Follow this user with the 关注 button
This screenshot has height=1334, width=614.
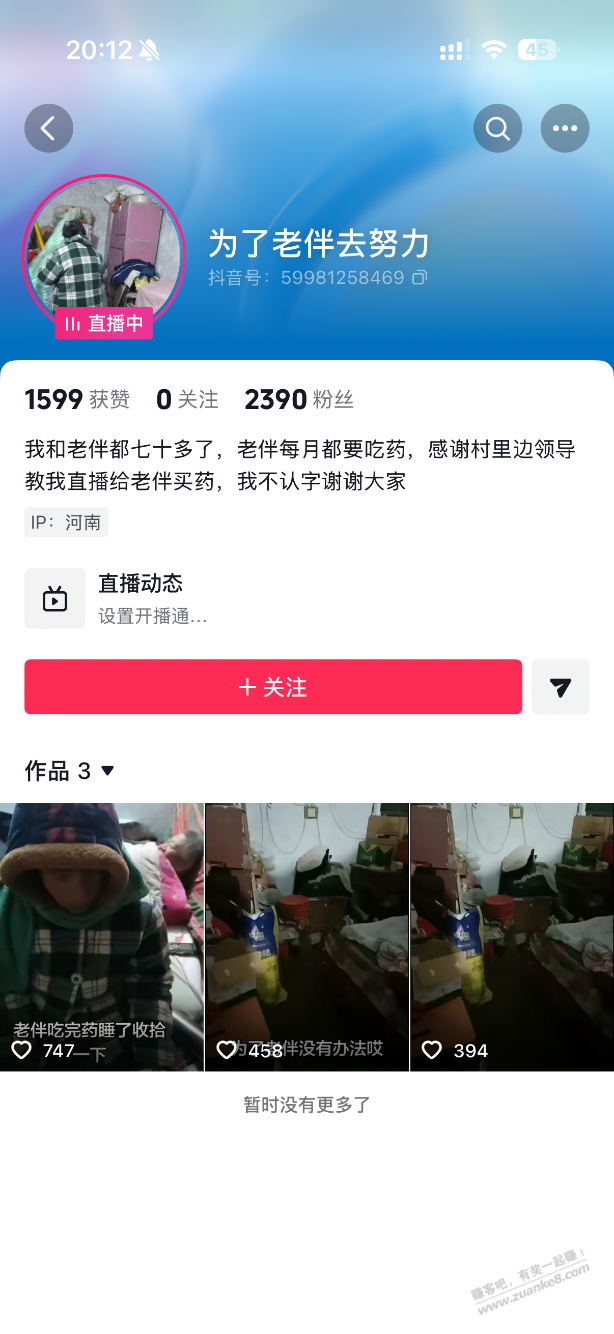273,687
